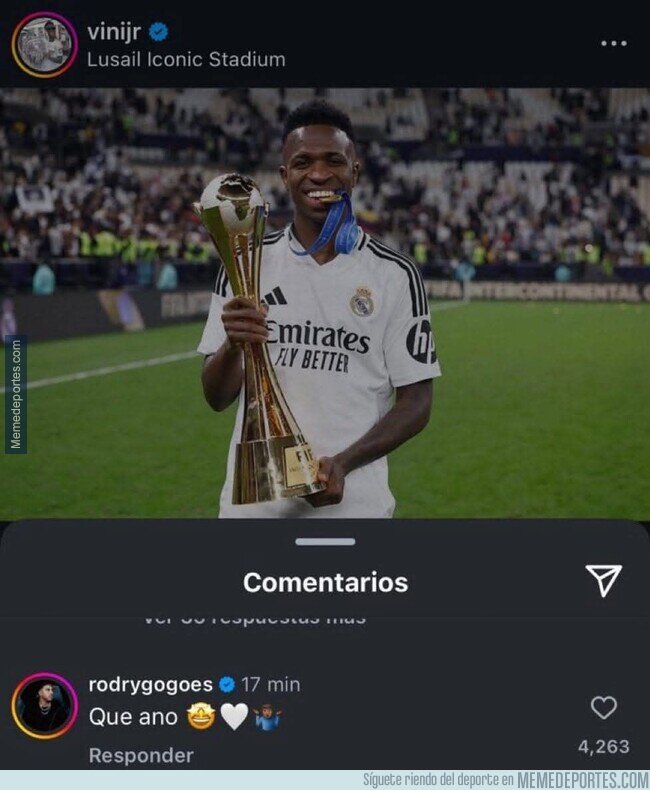The width and height of the screenshot is (650, 790).
Task: Visit the rodrygogoes username profile
Action: point(151,685)
